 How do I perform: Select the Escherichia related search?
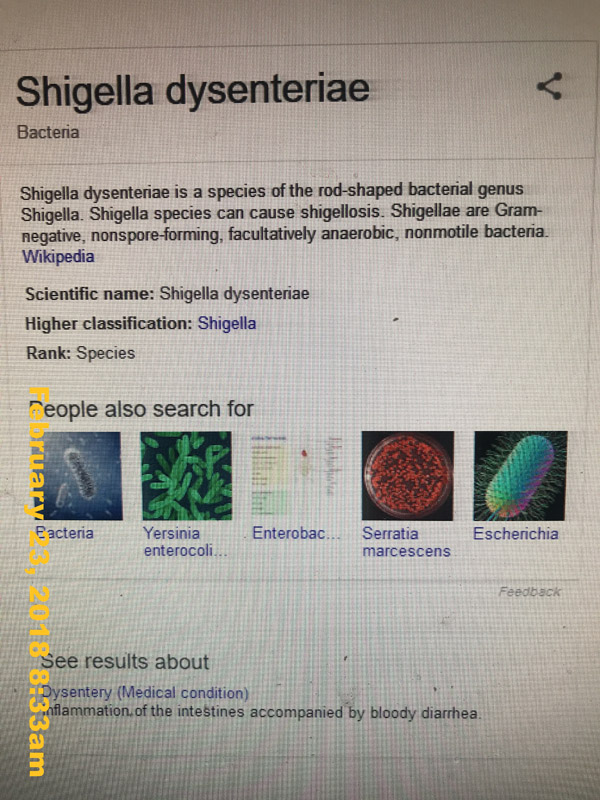[519, 476]
